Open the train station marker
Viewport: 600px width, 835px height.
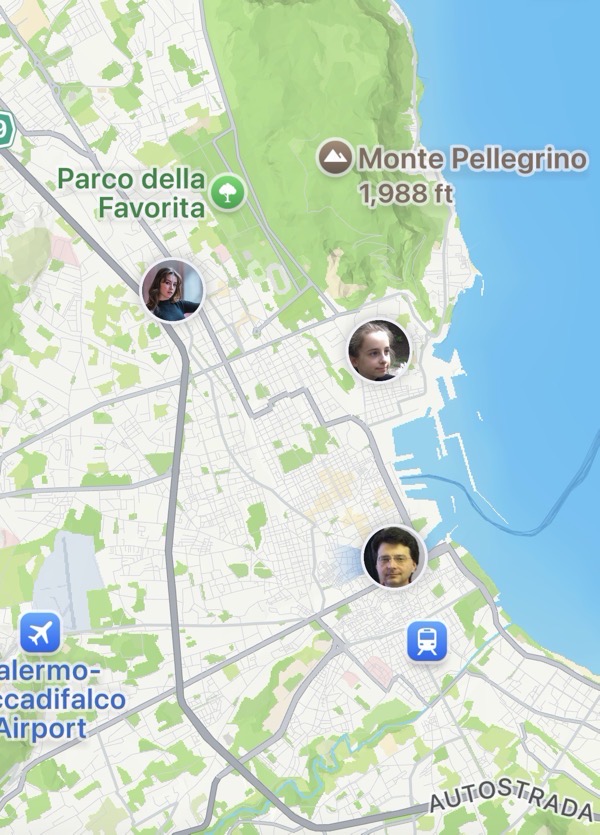[x=427, y=641]
